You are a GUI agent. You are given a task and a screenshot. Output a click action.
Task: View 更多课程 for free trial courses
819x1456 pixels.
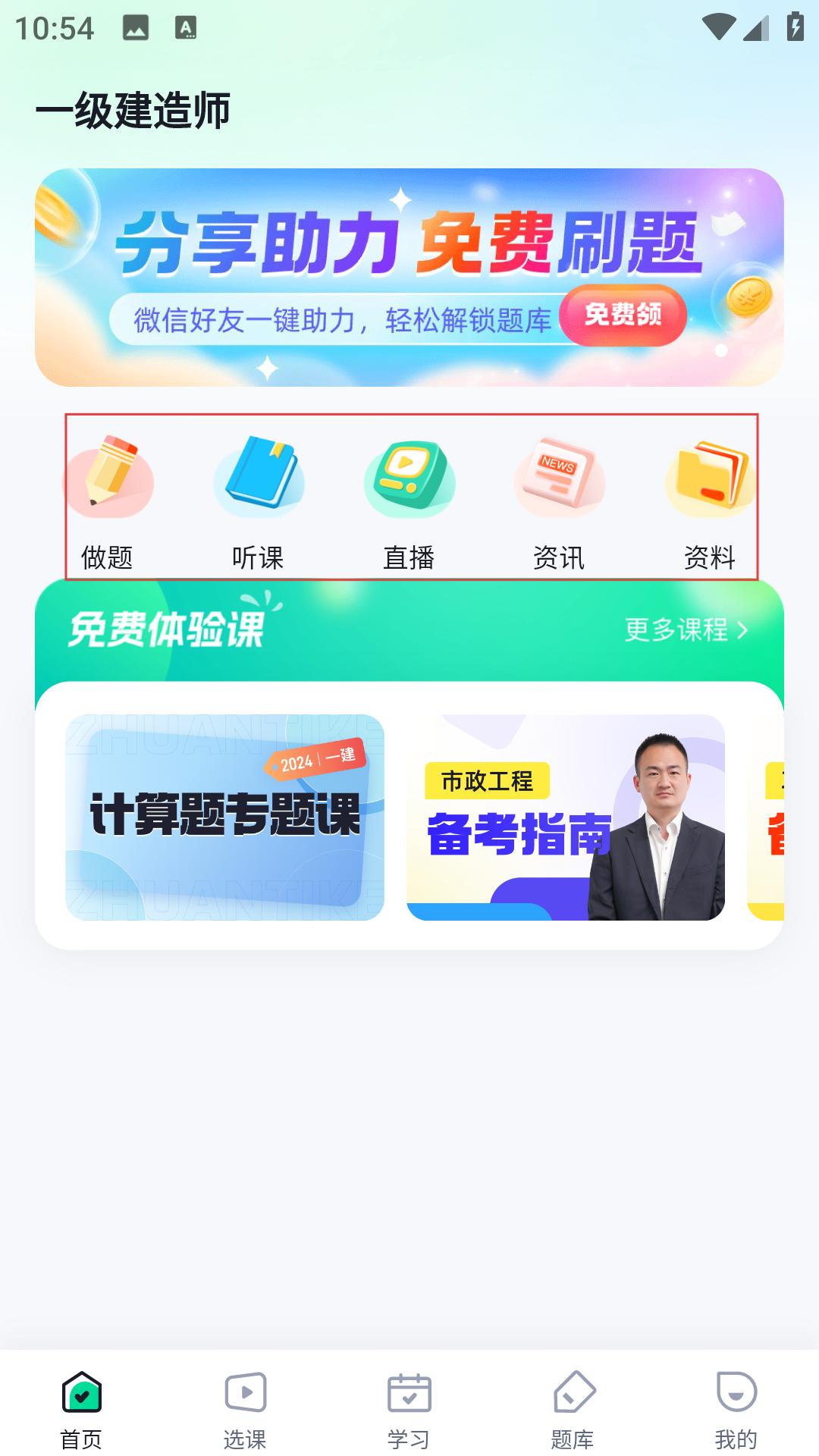click(686, 629)
